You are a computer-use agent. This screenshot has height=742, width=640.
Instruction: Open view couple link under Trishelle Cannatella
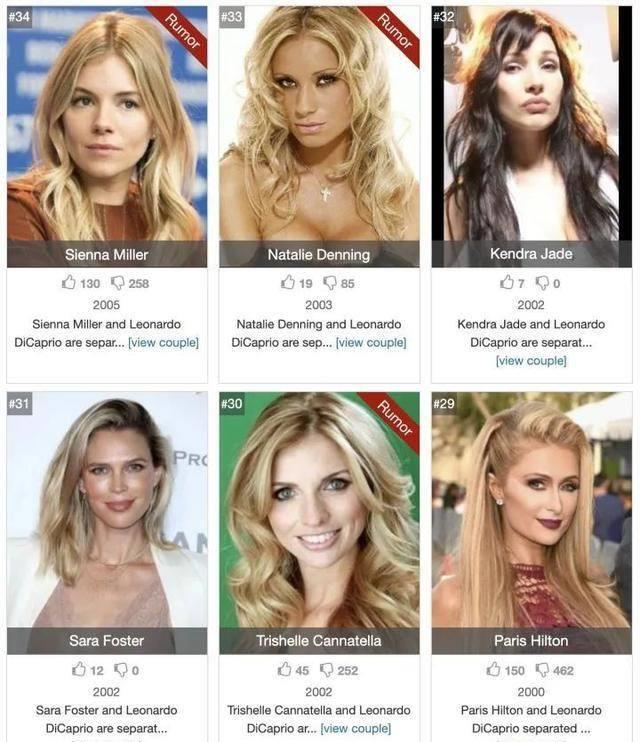pos(356,729)
